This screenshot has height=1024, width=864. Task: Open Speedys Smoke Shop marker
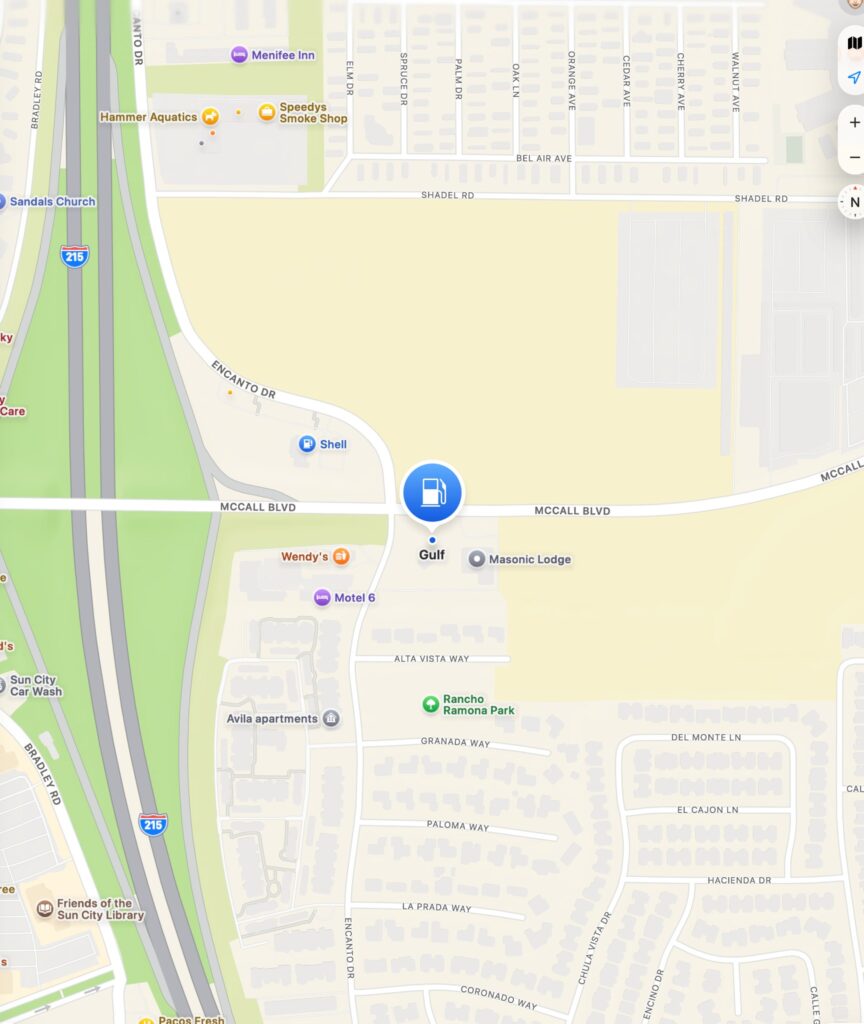[267, 112]
